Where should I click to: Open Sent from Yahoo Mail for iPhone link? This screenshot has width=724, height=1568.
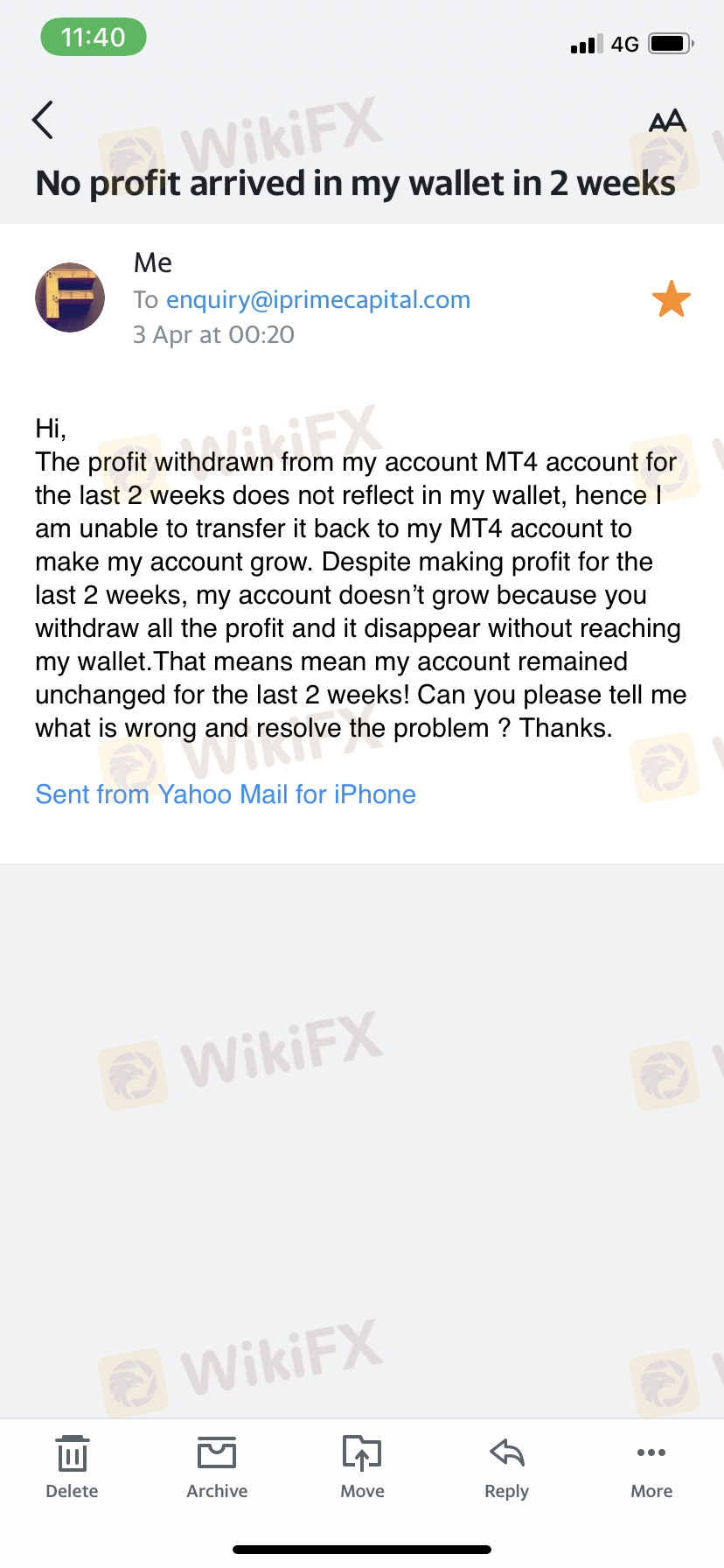[226, 794]
